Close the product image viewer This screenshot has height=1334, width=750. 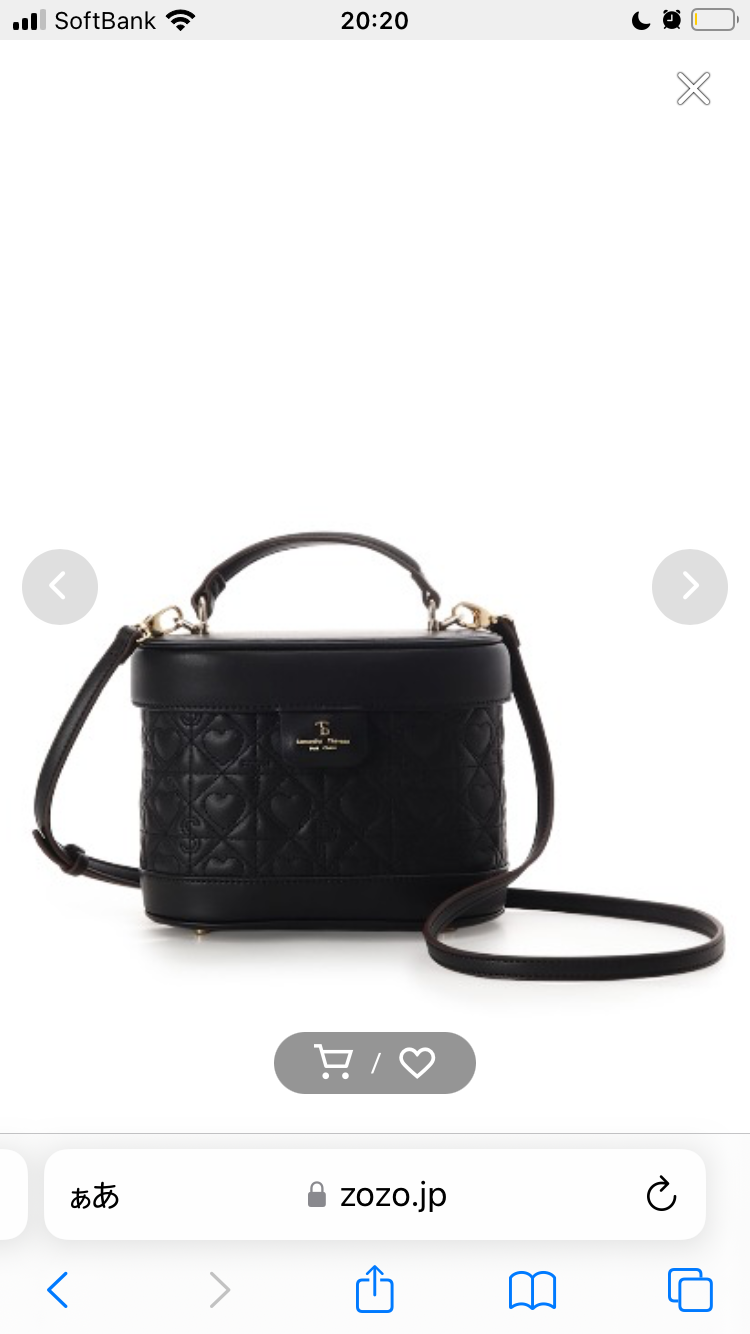coord(693,89)
